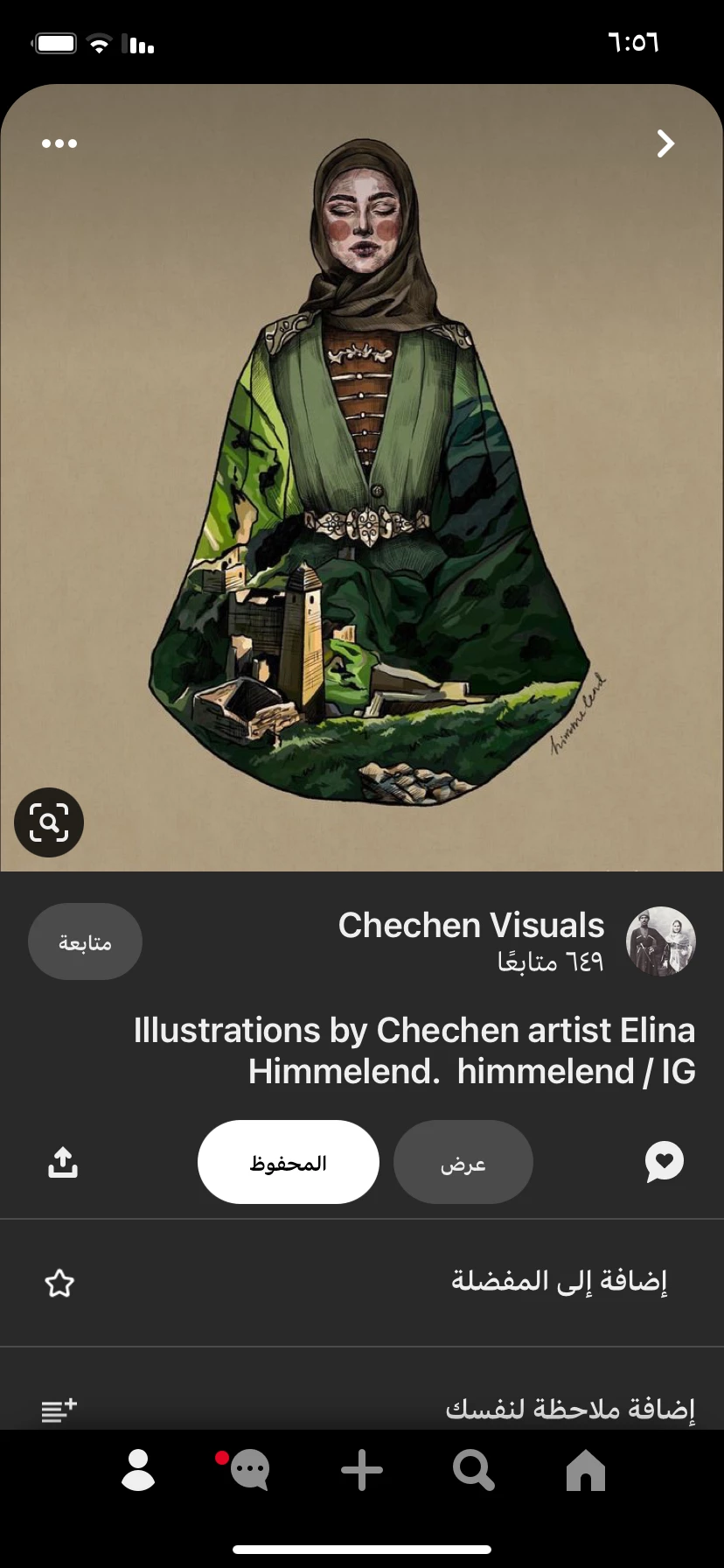Viewport: 724px width, 1568px height.
Task: Open the three-dot overflow menu
Action: tap(59, 143)
